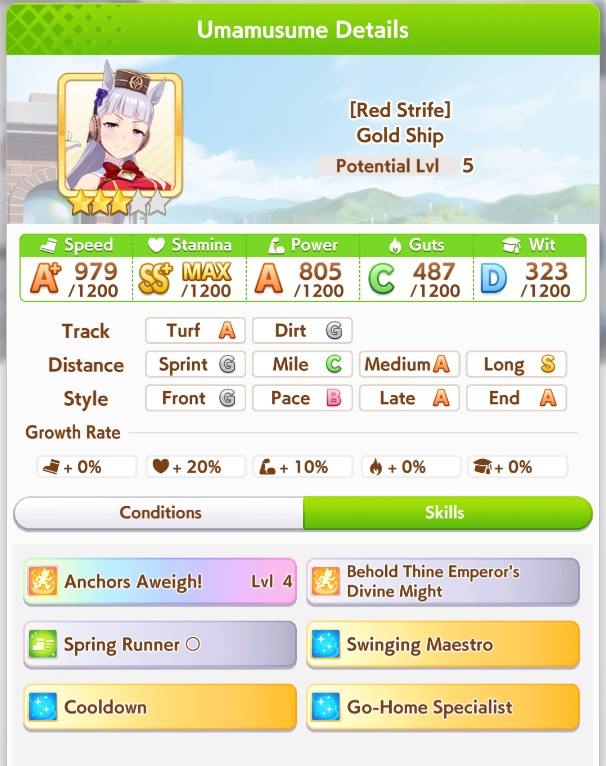606x766 pixels.
Task: Tap the Cooldown skill
Action: click(160, 707)
